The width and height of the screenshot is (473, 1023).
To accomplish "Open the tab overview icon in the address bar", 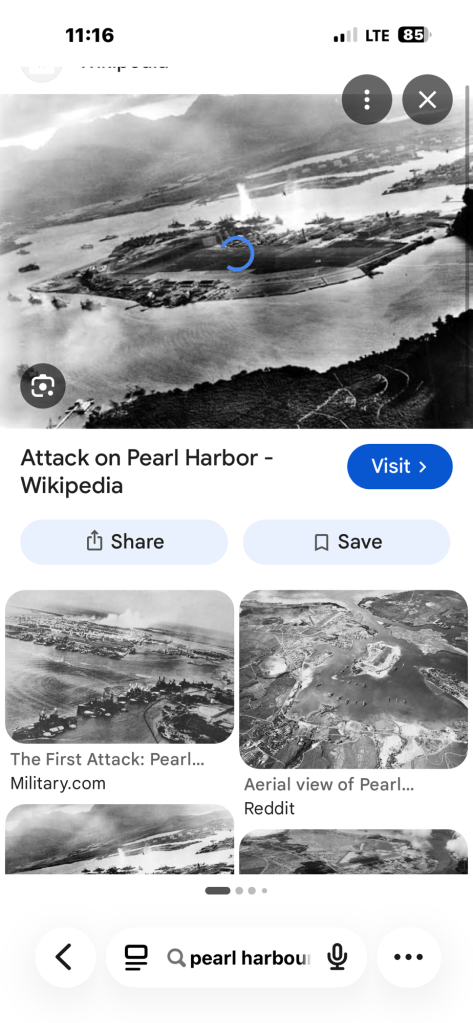I will pyautogui.click(x=136, y=957).
